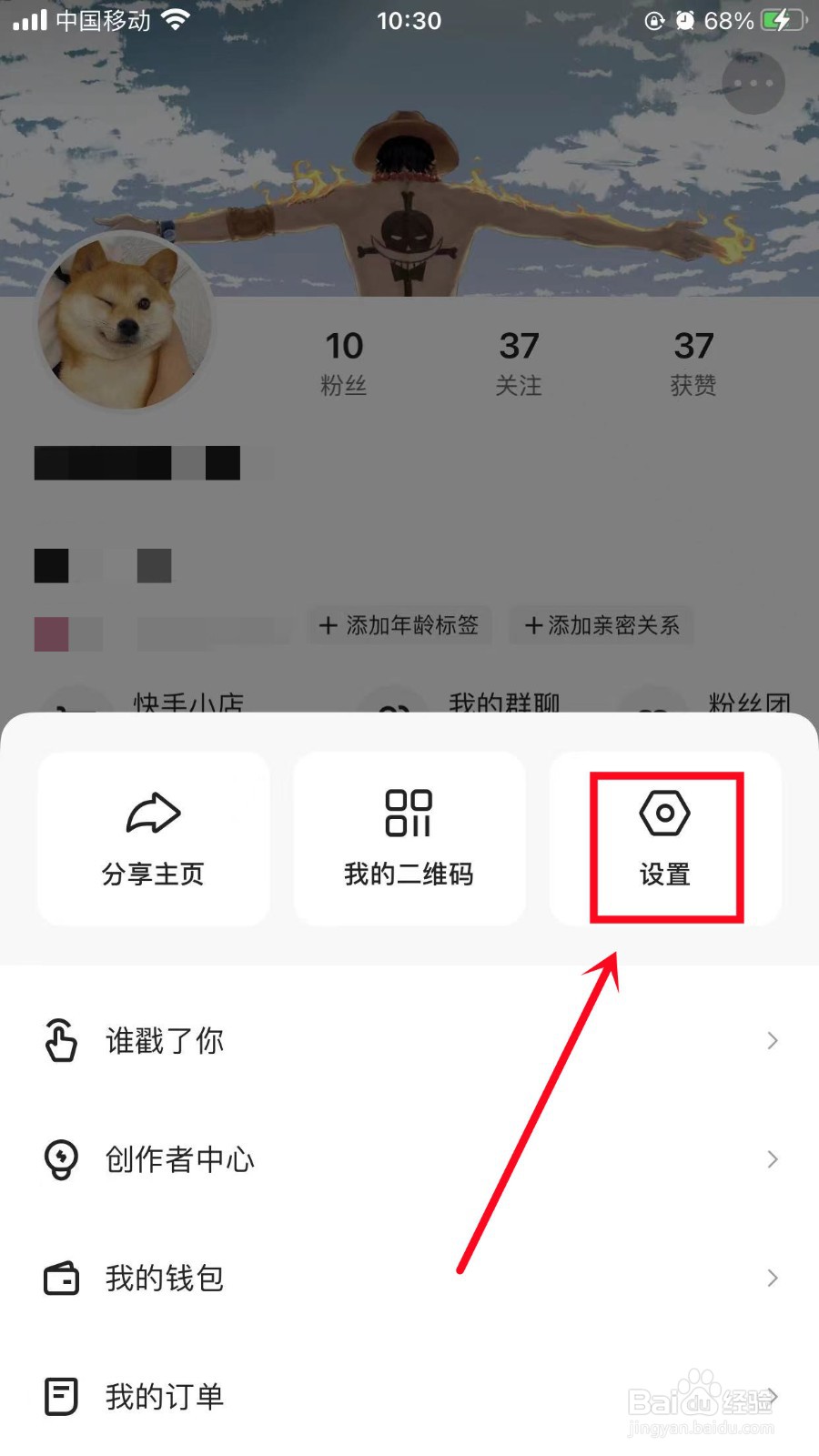Tap the 添加年龄标签 button
The width and height of the screenshot is (819, 1456).
click(x=398, y=626)
